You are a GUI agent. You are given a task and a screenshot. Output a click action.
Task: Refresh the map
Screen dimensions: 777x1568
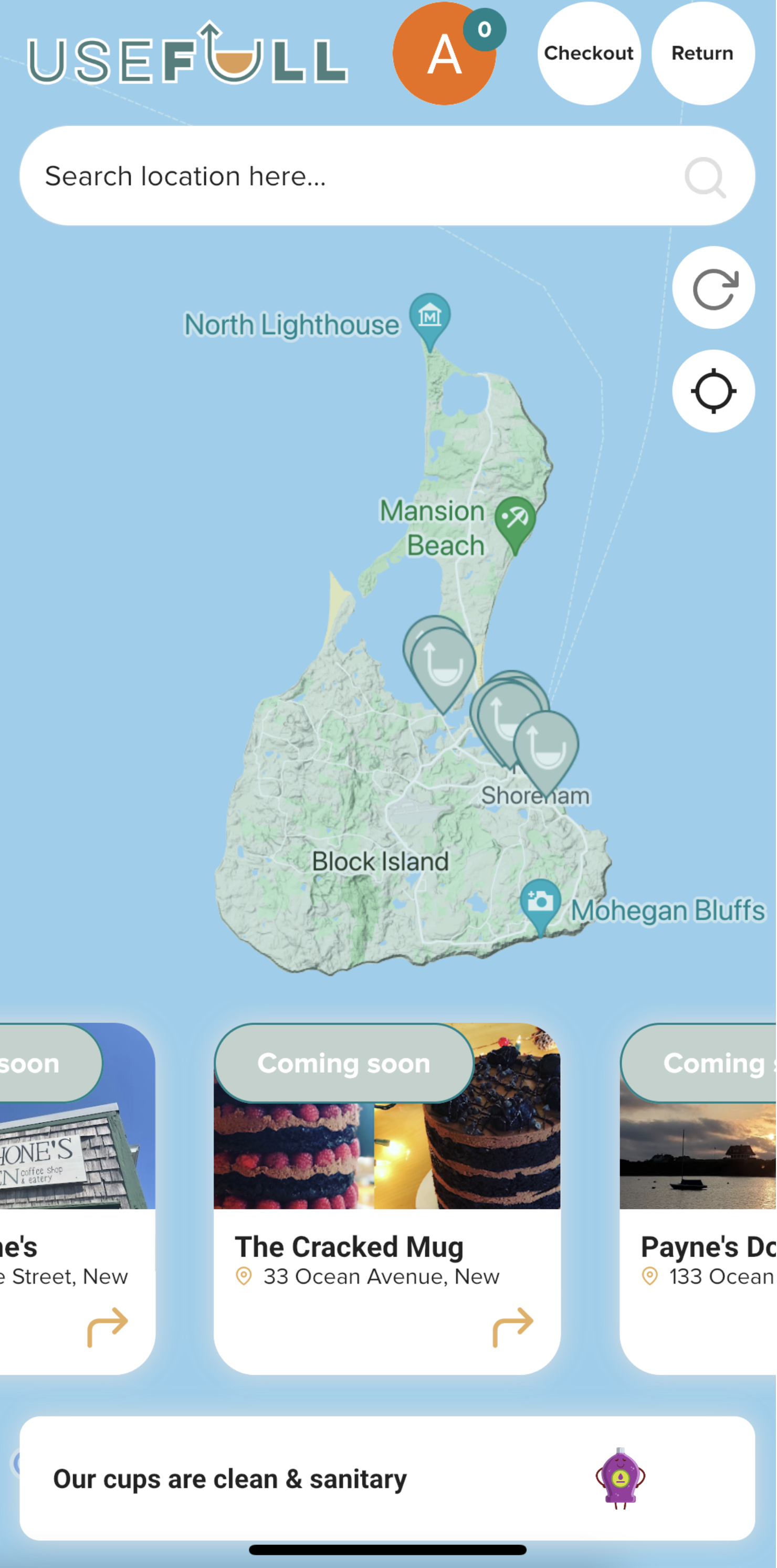pos(713,288)
